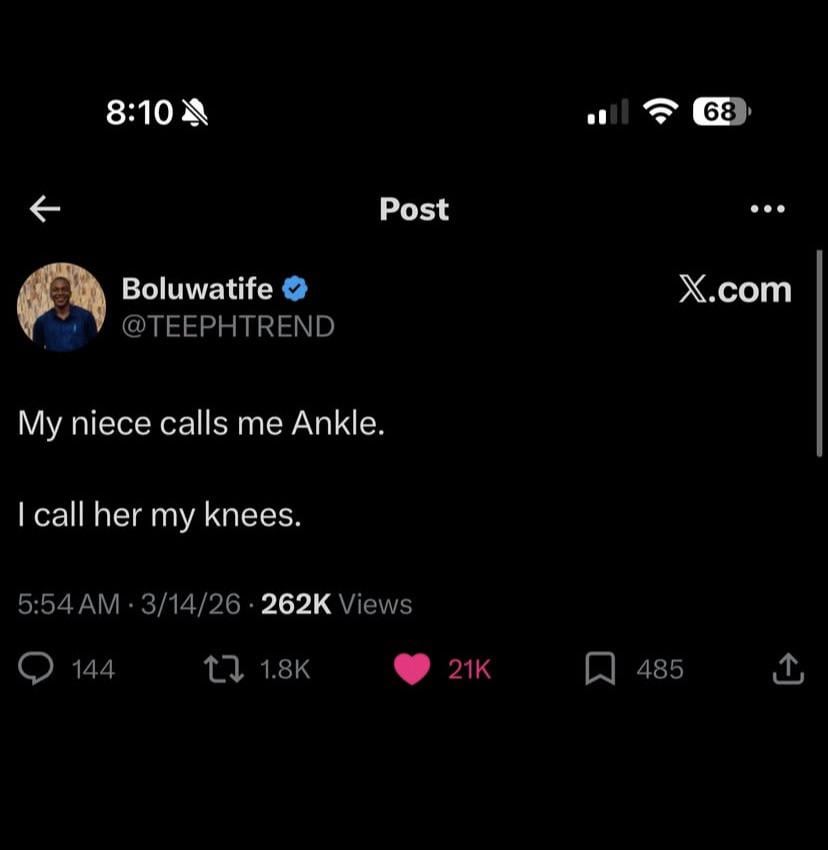828x850 pixels.
Task: Open the three-dot overflow menu
Action: point(767,209)
